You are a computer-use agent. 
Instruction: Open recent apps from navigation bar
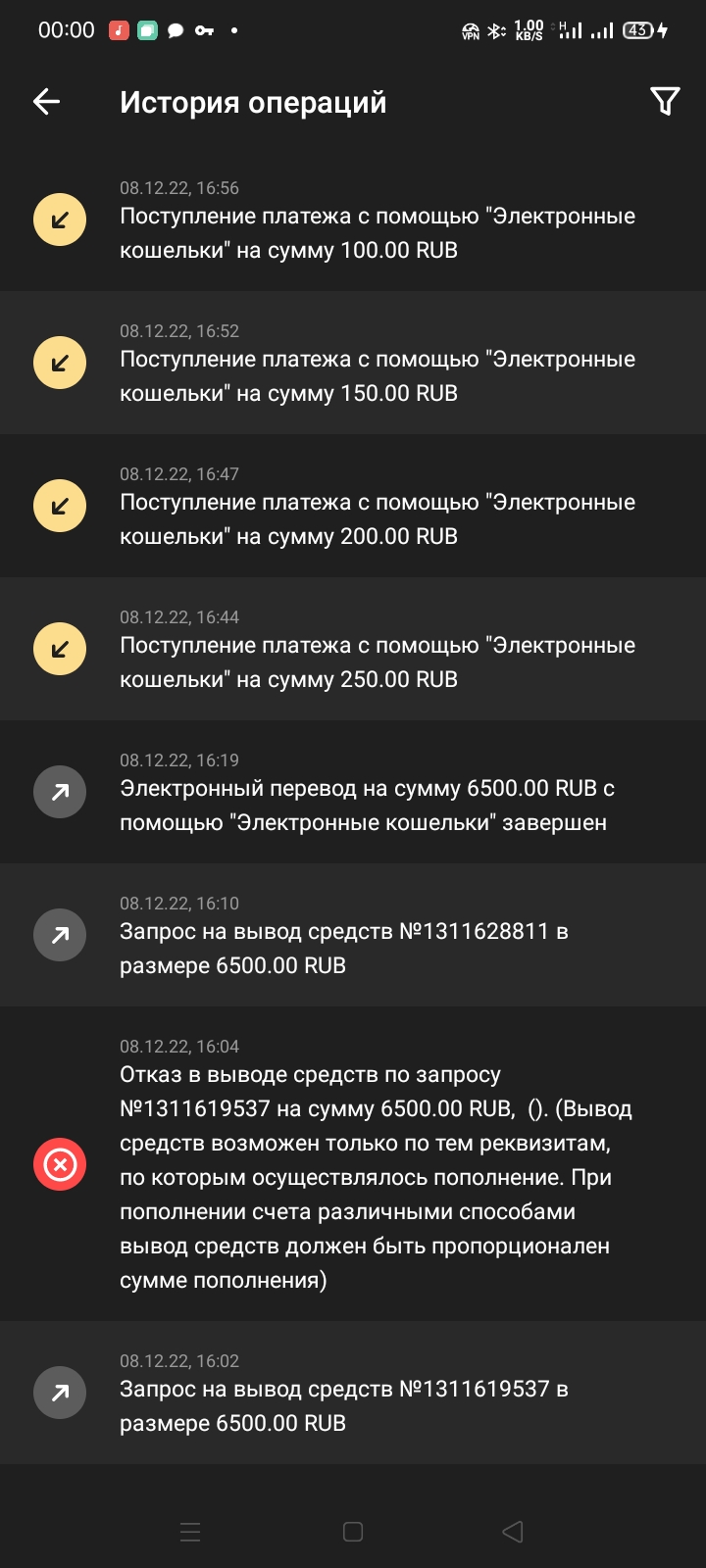point(190,1532)
